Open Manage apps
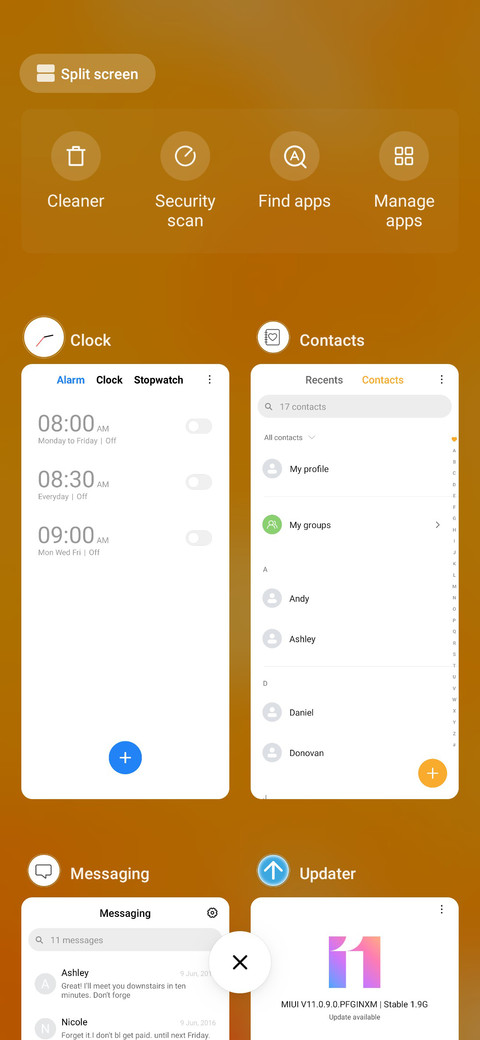The width and height of the screenshot is (480, 1040). click(404, 180)
